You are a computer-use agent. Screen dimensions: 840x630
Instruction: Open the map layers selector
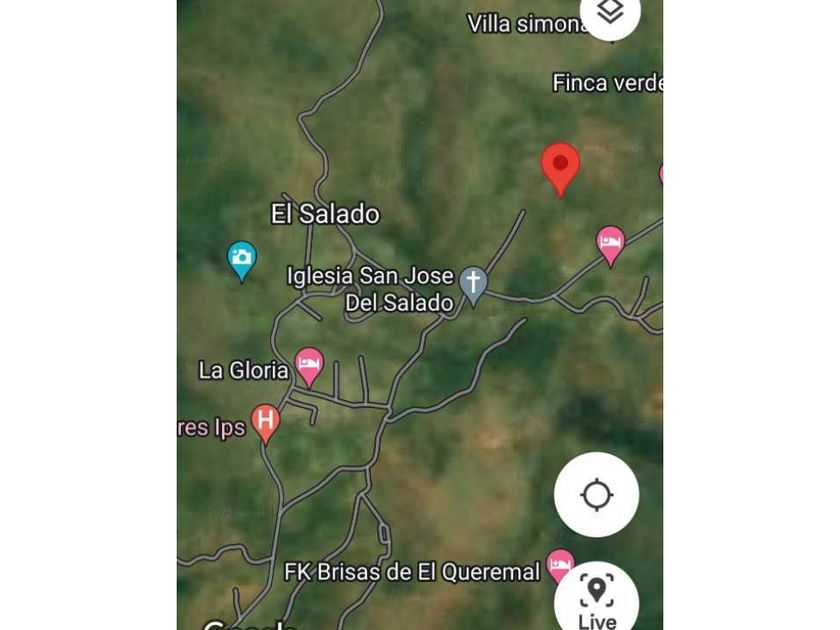(610, 12)
